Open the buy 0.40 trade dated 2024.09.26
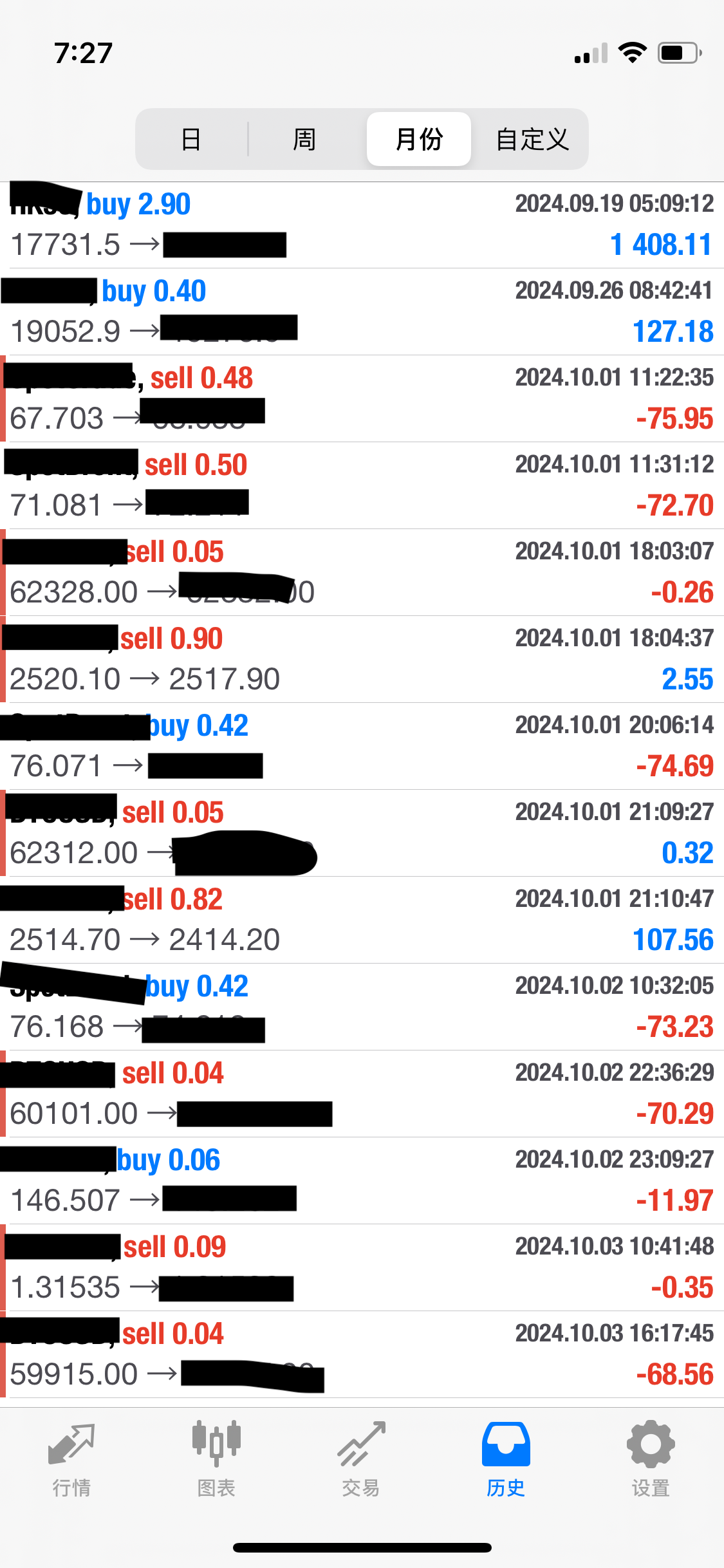Screen dimensions: 724x1568 tap(362, 312)
